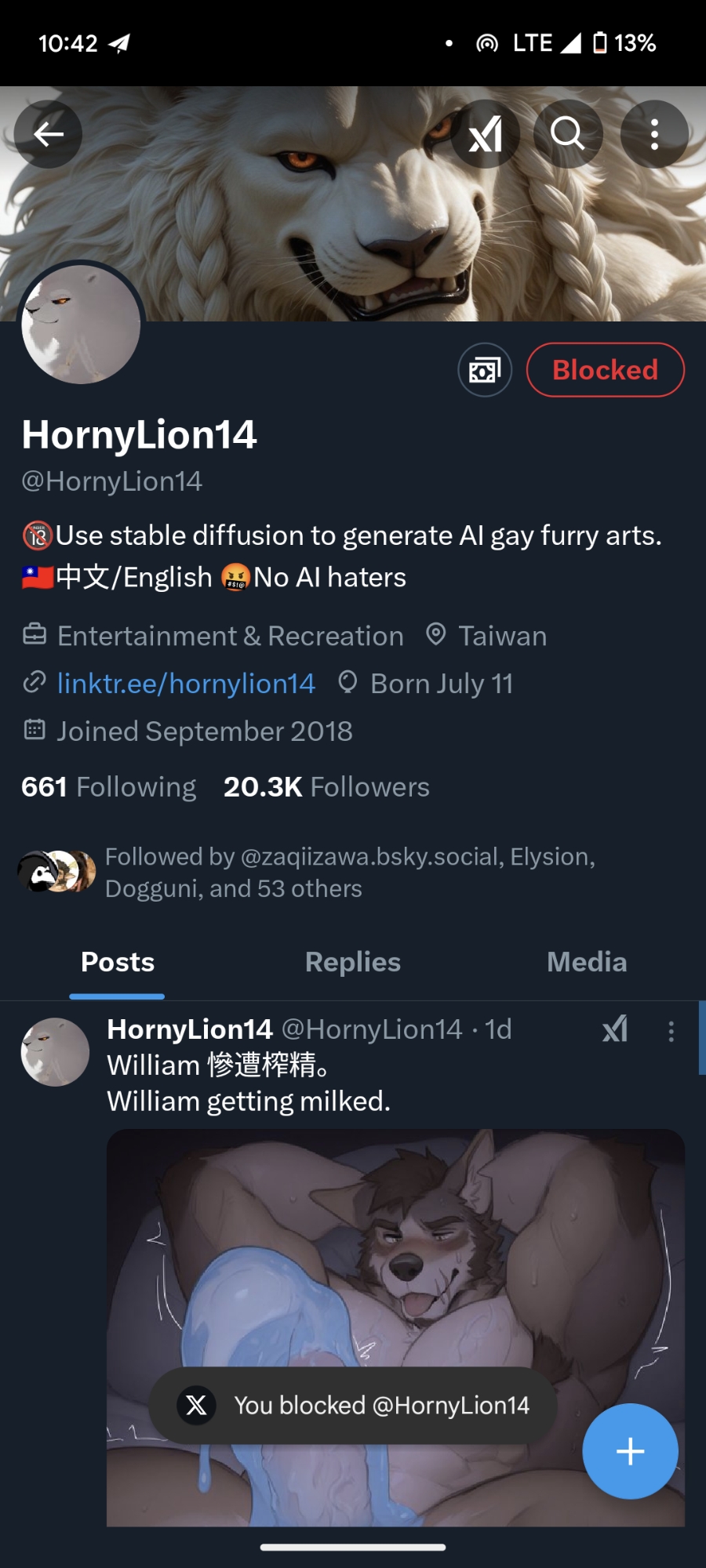Tap the Blocked button to unblock
This screenshot has width=706, height=1568.
coord(605,370)
